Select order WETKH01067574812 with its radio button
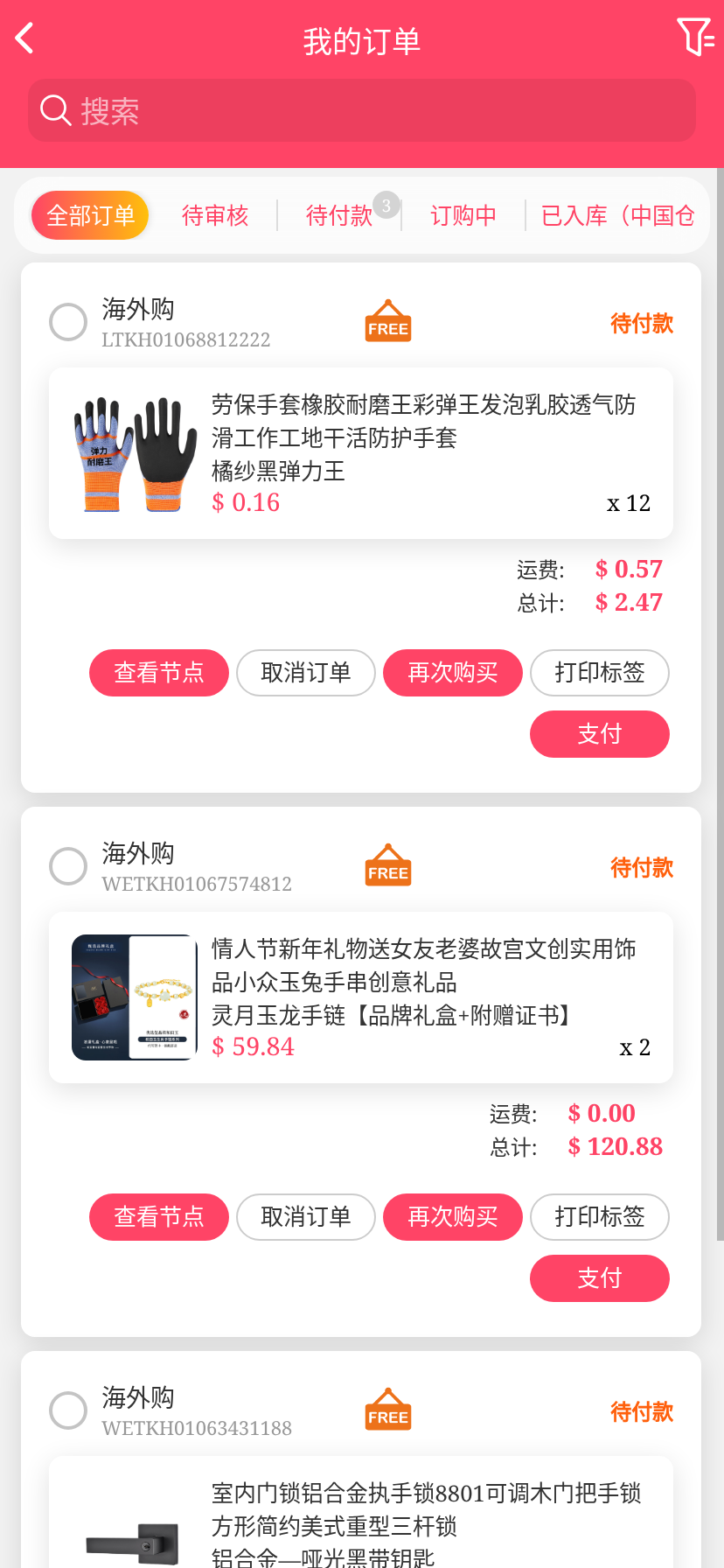The image size is (724, 1568). tap(68, 866)
